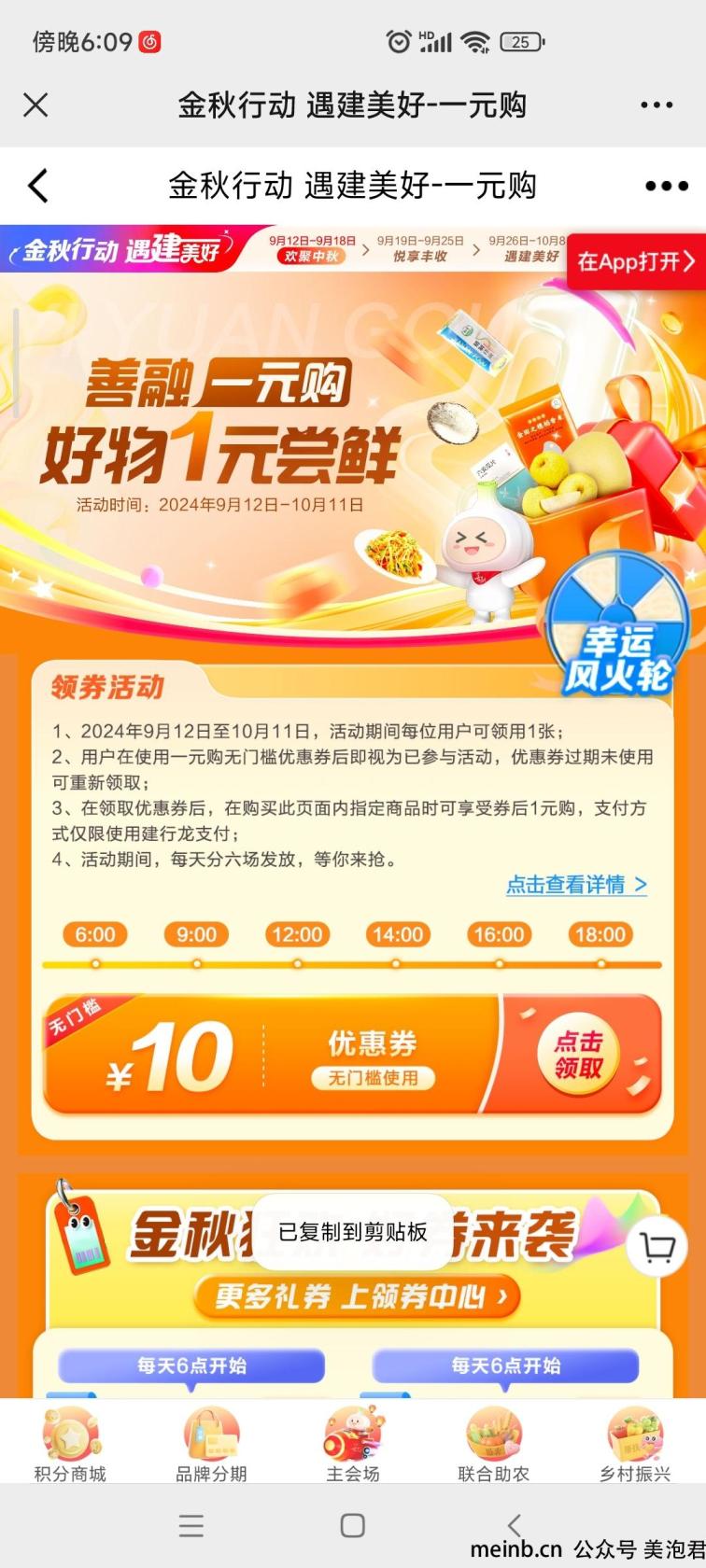Claim the ¥10 coupon via 点击领取
This screenshot has height=1568, width=706.
pyautogui.click(x=579, y=1055)
